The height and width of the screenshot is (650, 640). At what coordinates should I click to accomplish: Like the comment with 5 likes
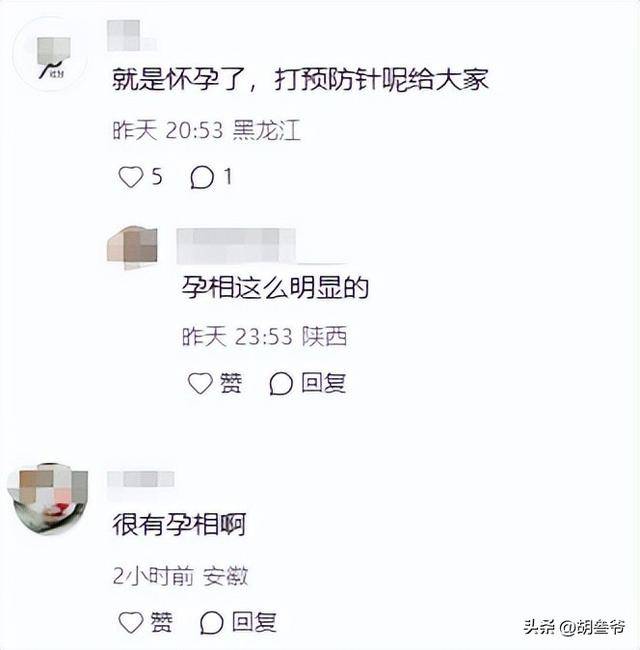131,177
